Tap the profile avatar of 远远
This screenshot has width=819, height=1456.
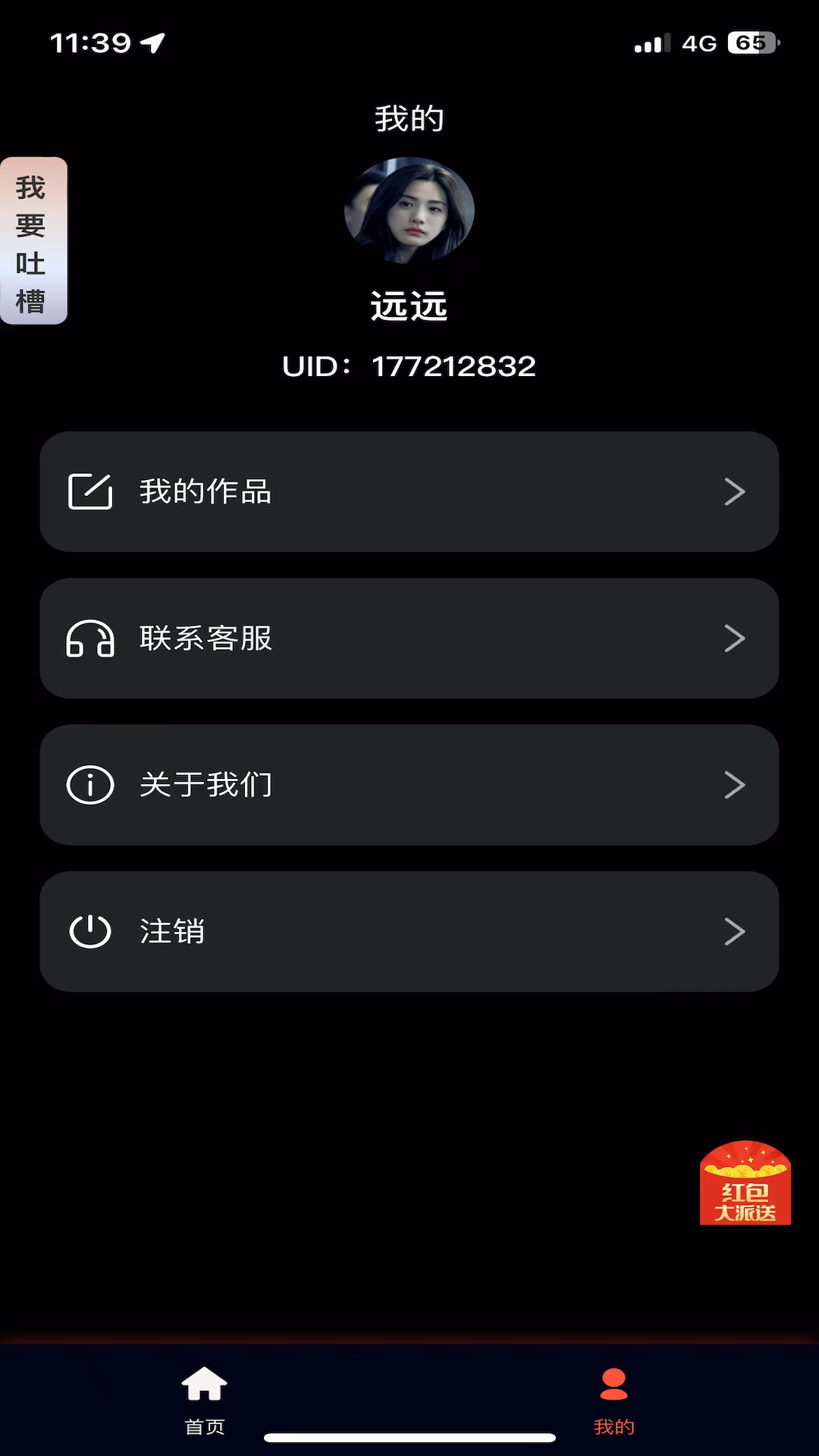(x=409, y=211)
